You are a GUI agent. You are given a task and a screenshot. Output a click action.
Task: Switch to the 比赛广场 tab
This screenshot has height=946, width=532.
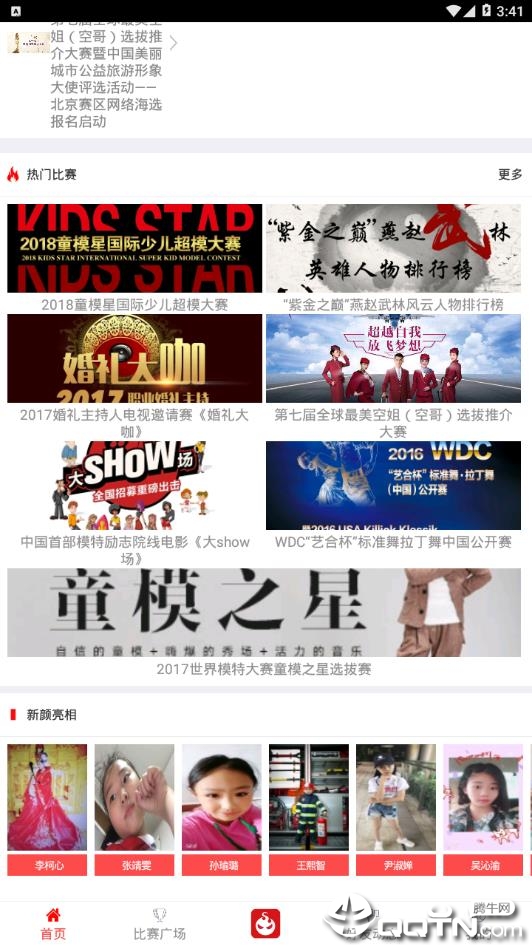159,924
